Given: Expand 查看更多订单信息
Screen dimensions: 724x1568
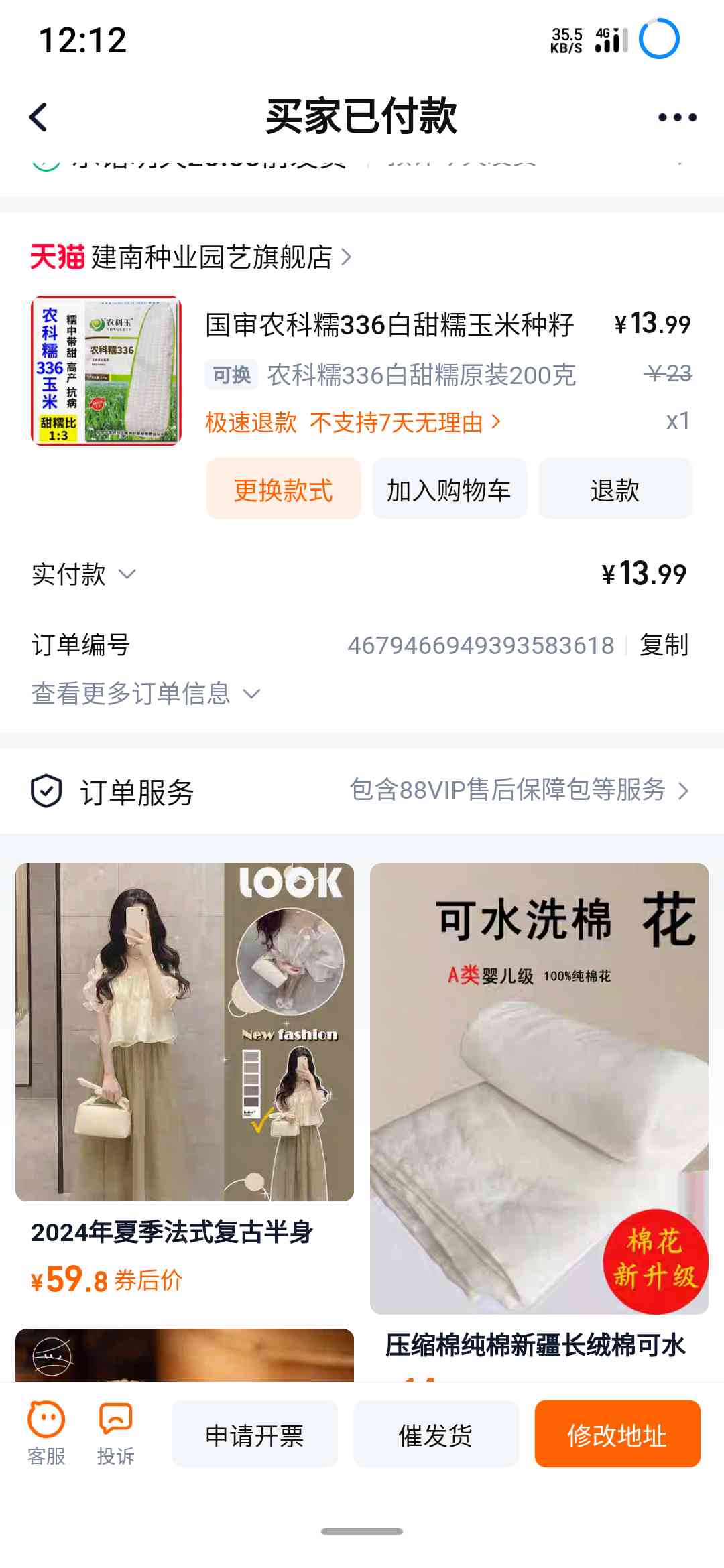Looking at the screenshot, I should click(x=145, y=694).
